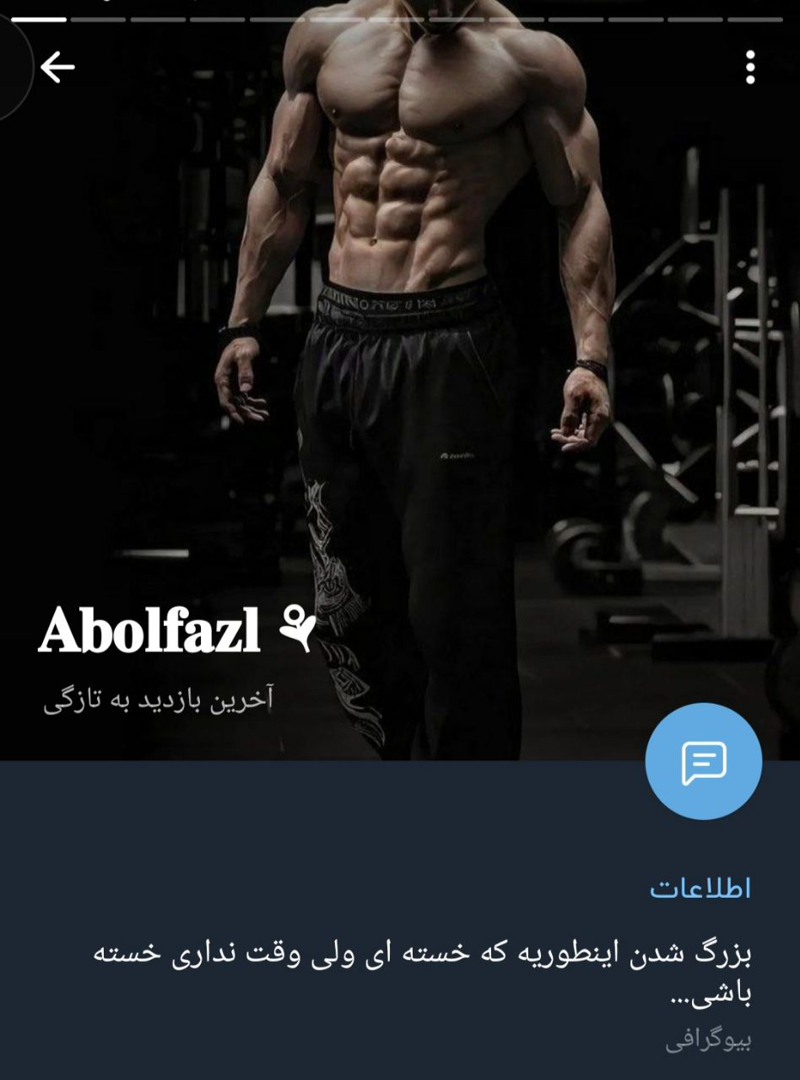This screenshot has width=800, height=1080.
Task: Open the three-dot overflow menu
Action: [x=750, y=67]
